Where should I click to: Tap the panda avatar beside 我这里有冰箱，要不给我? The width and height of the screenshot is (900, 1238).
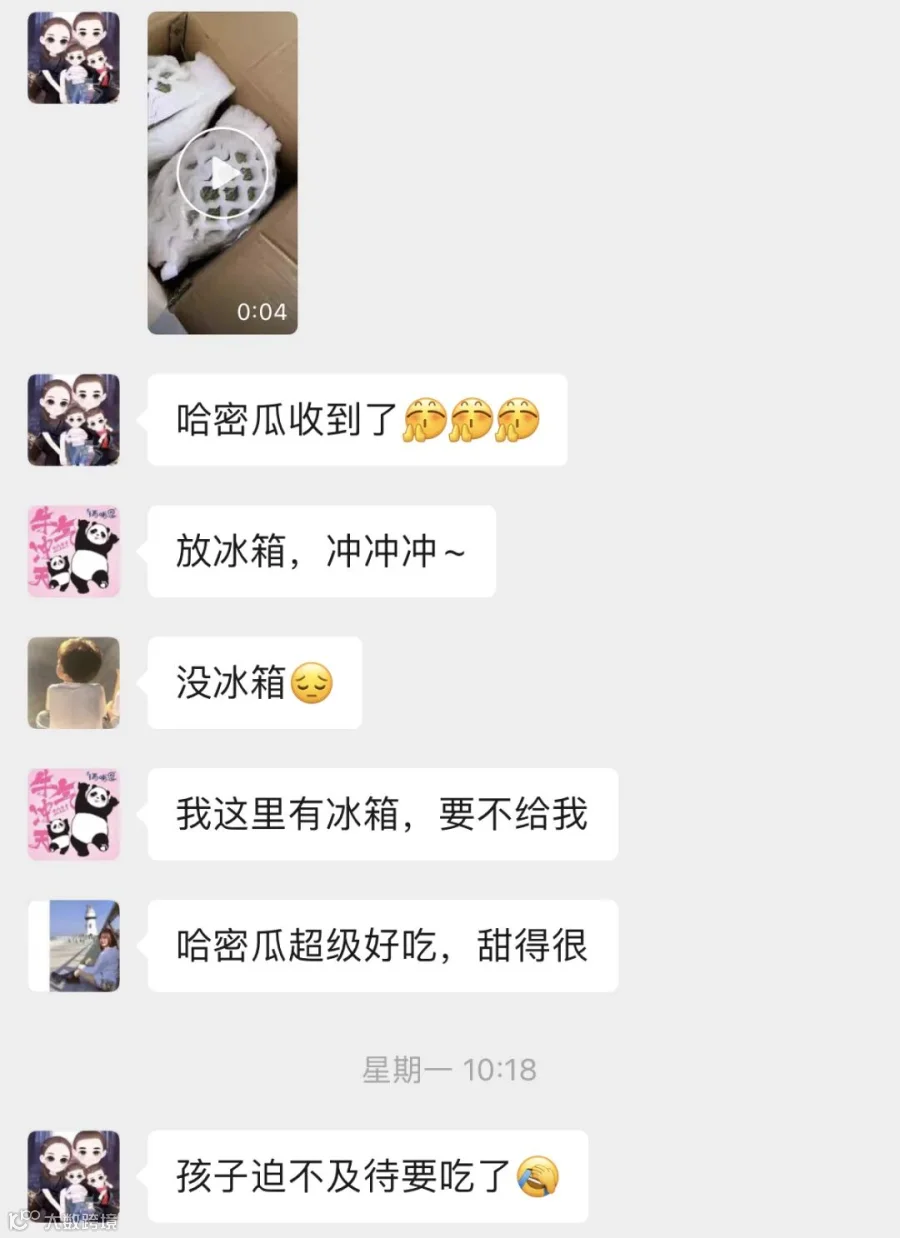tap(73, 814)
